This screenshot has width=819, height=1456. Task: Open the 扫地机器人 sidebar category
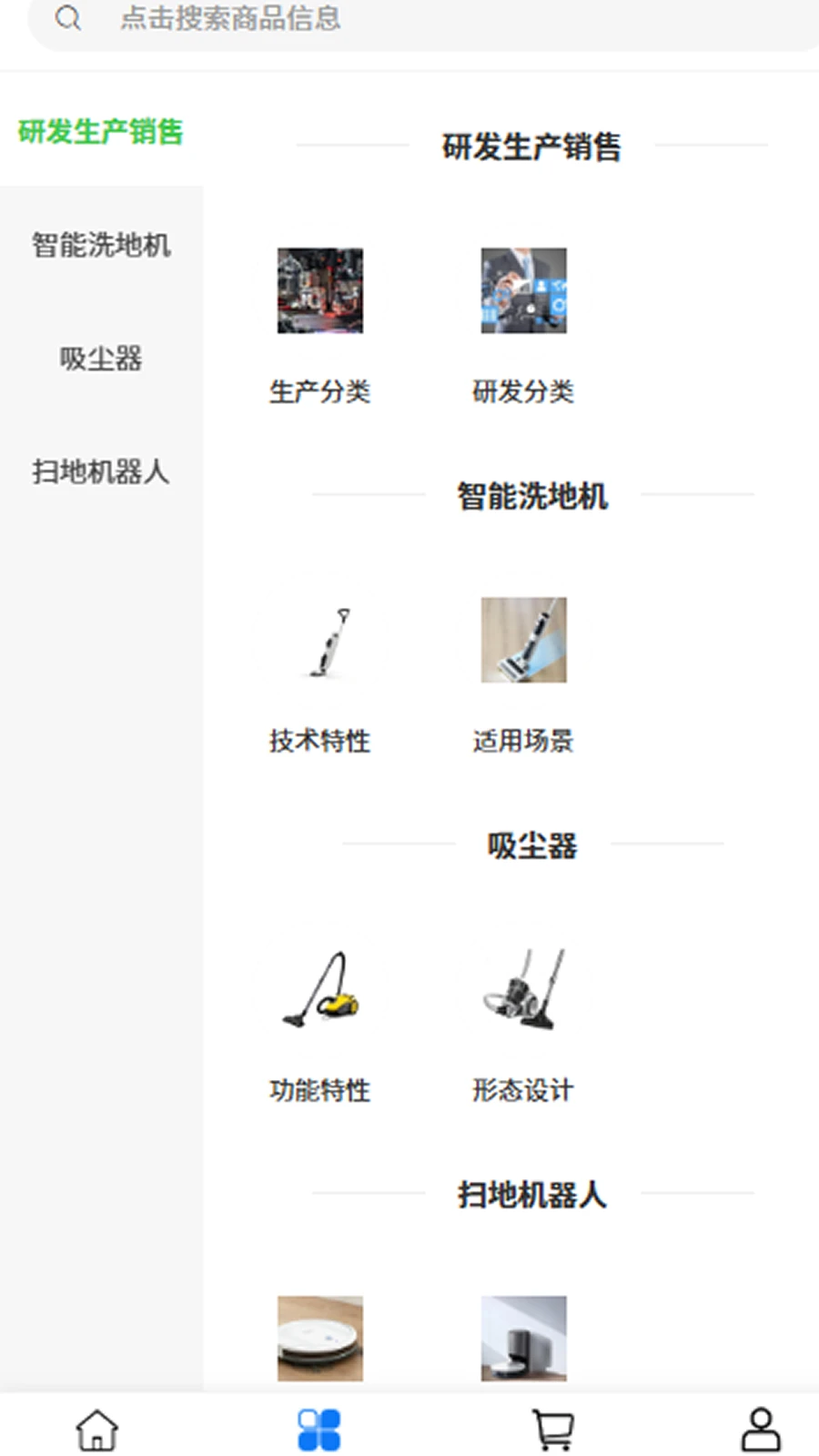click(101, 471)
